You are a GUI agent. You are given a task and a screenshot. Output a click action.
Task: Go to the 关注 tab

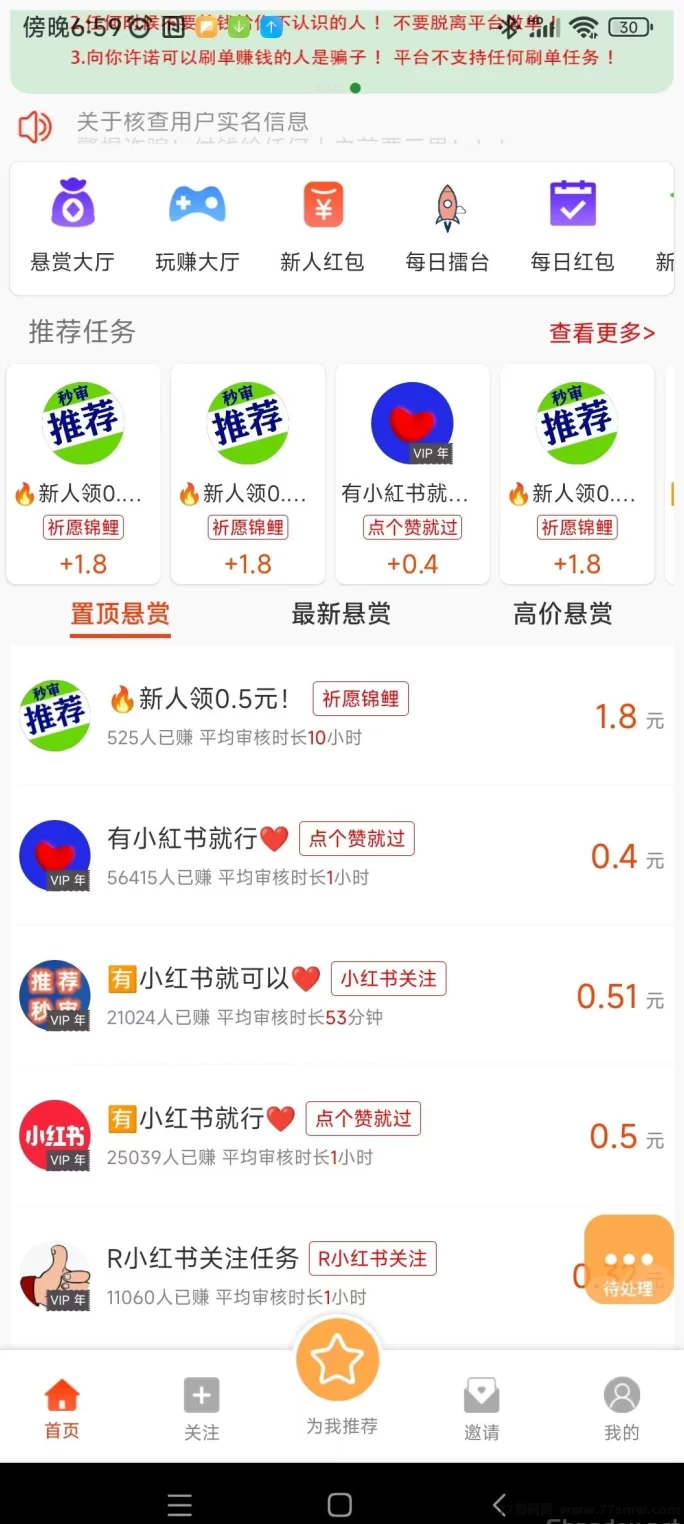(201, 1410)
